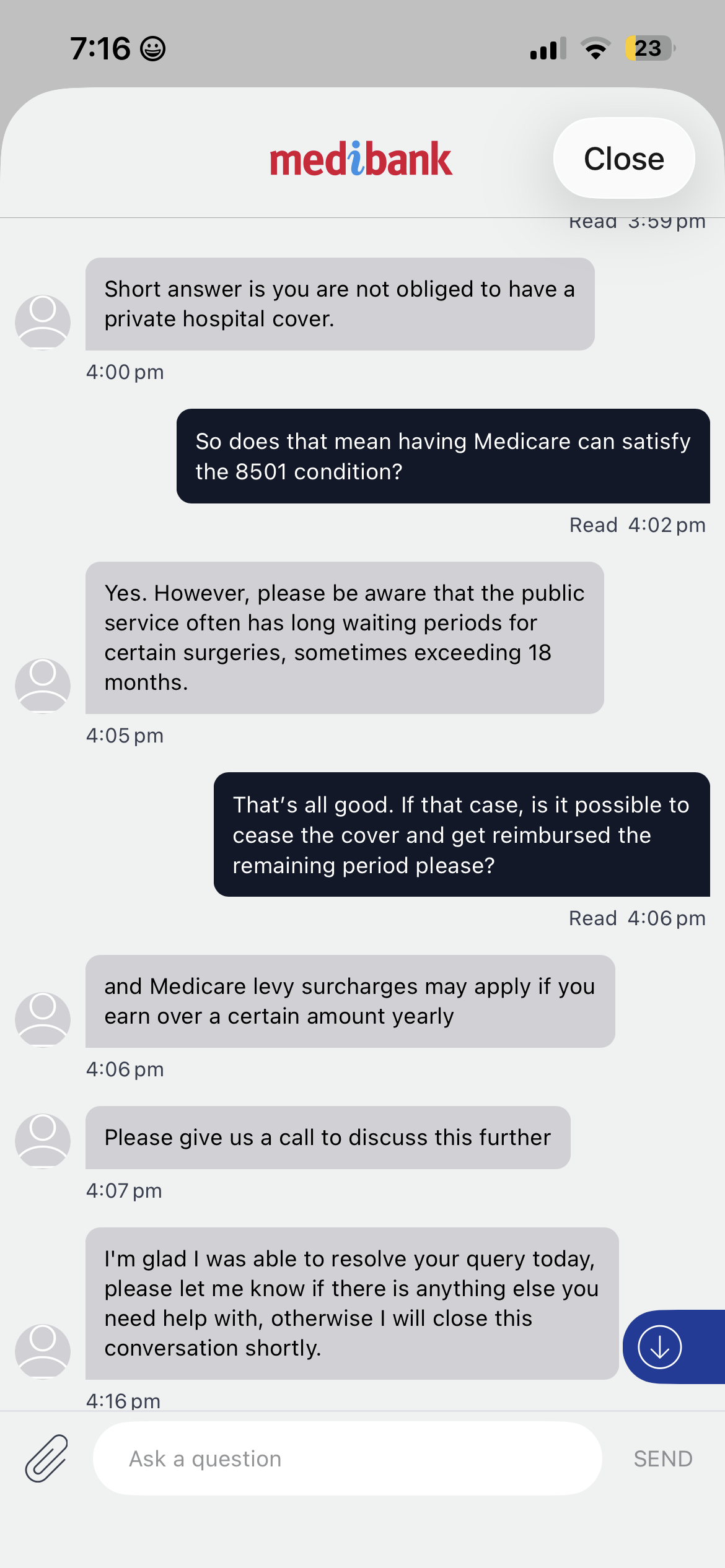This screenshot has width=725, height=1568.
Task: Focus the Ask a question field
Action: click(x=347, y=1458)
